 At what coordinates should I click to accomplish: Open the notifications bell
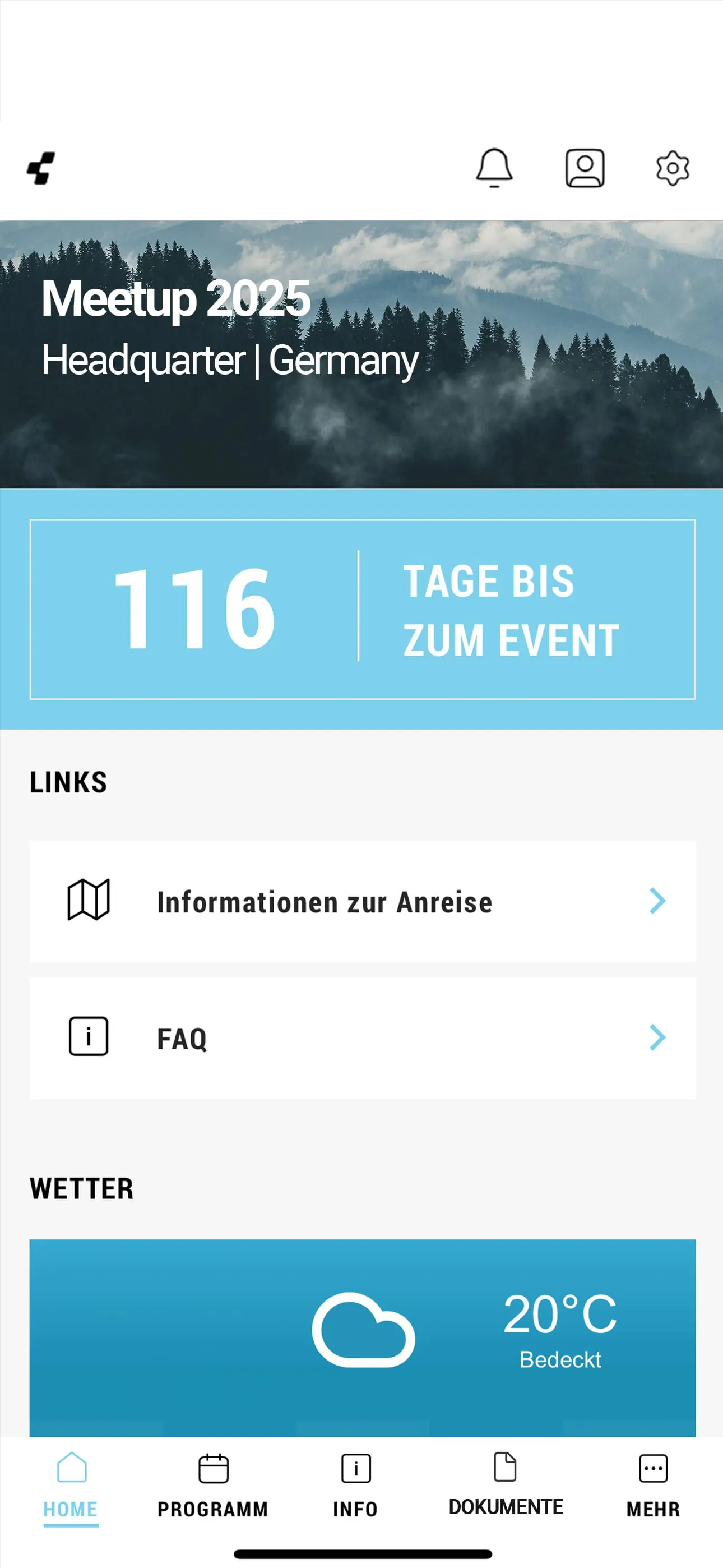(x=494, y=167)
